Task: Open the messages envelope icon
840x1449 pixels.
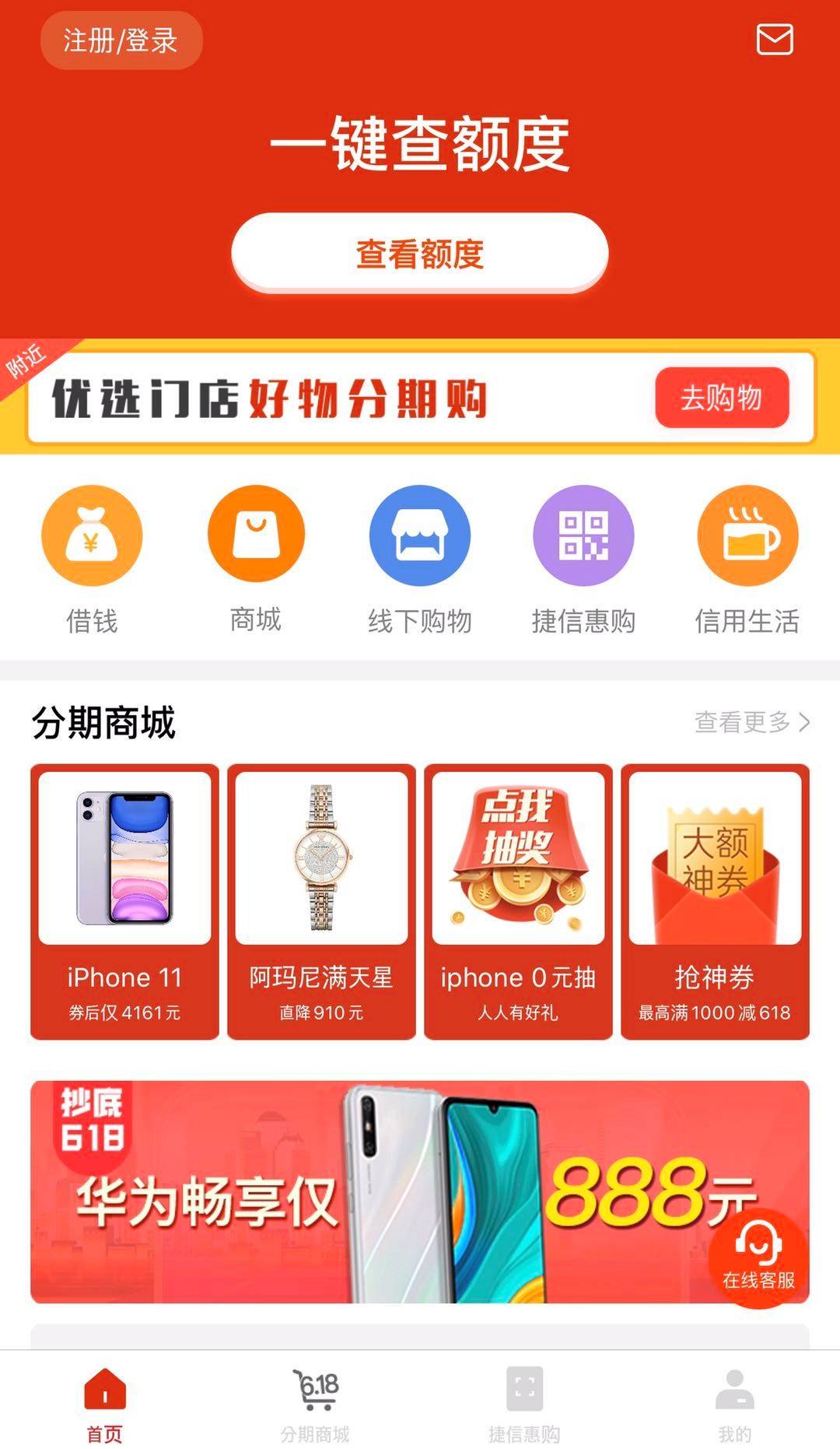Action: pos(775,40)
